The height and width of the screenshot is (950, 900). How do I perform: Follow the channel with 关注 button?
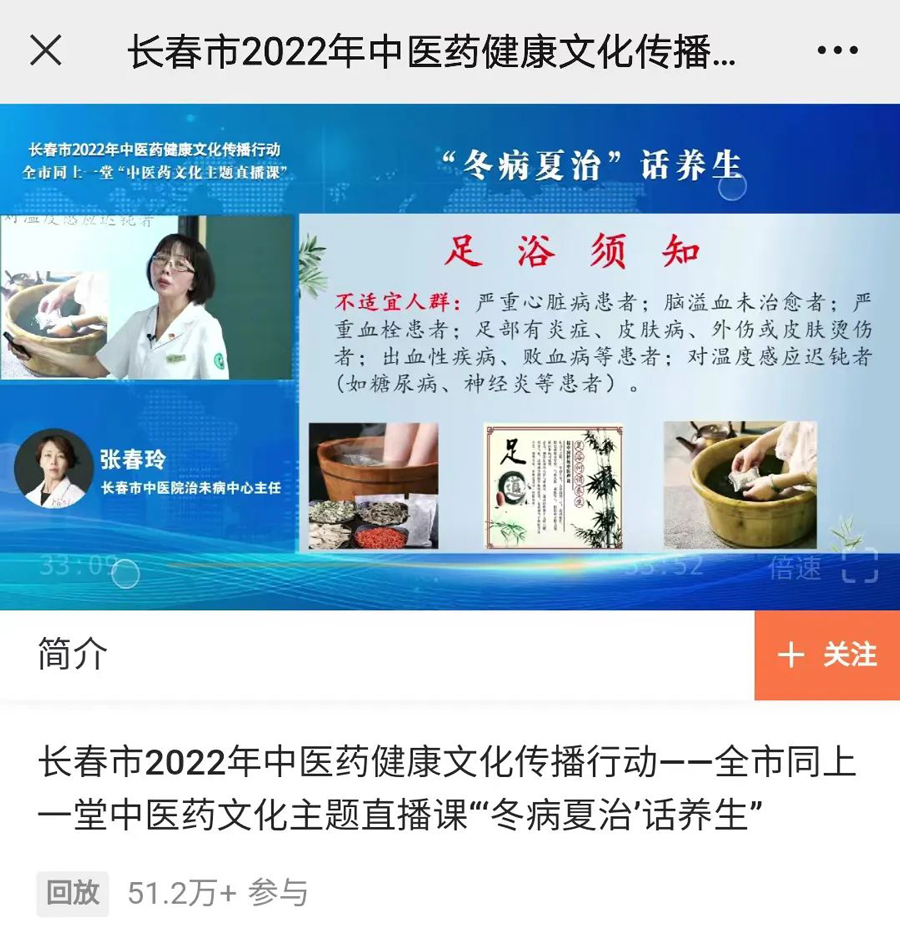(827, 655)
